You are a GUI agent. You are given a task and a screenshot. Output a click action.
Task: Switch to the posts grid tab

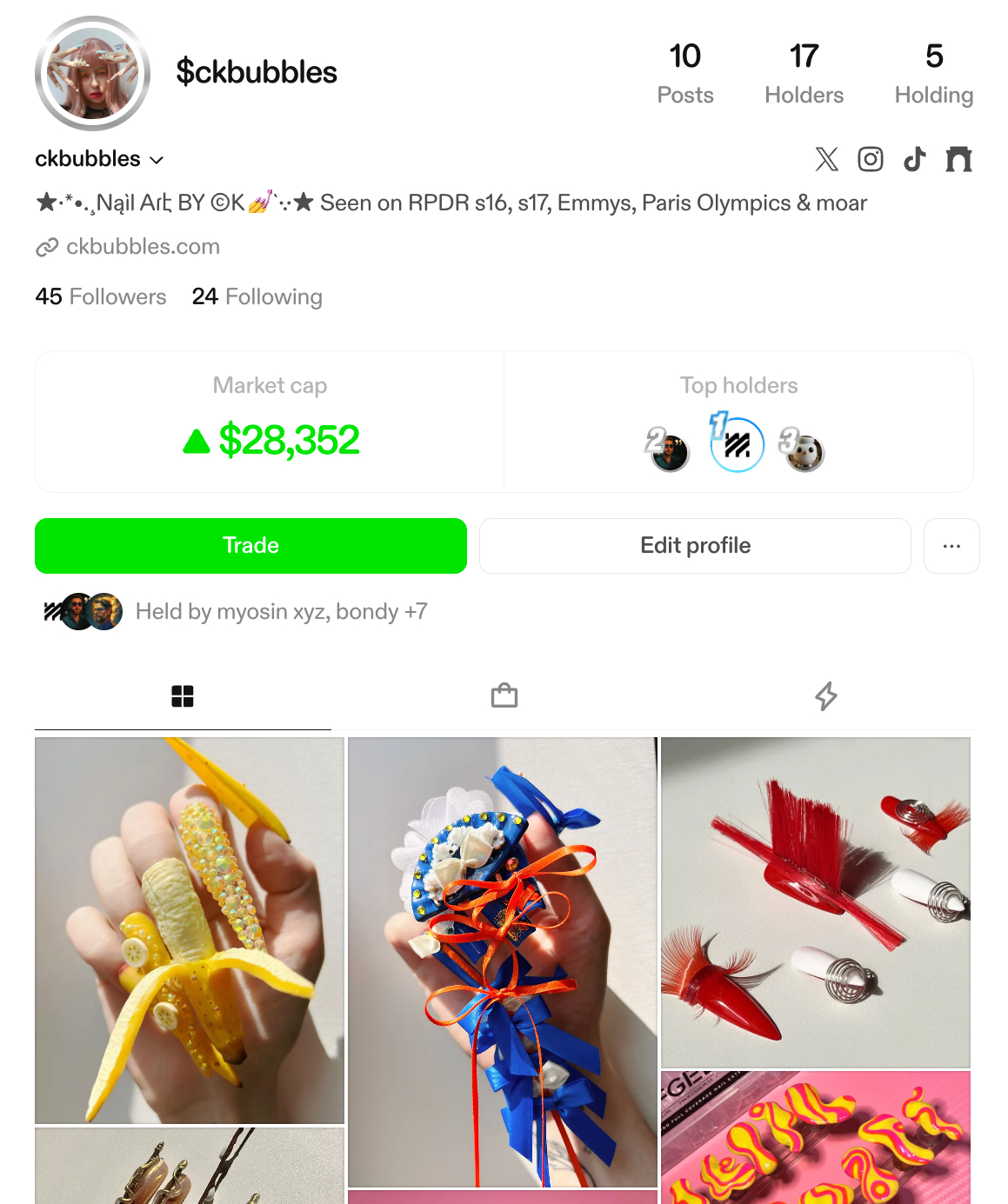point(183,696)
